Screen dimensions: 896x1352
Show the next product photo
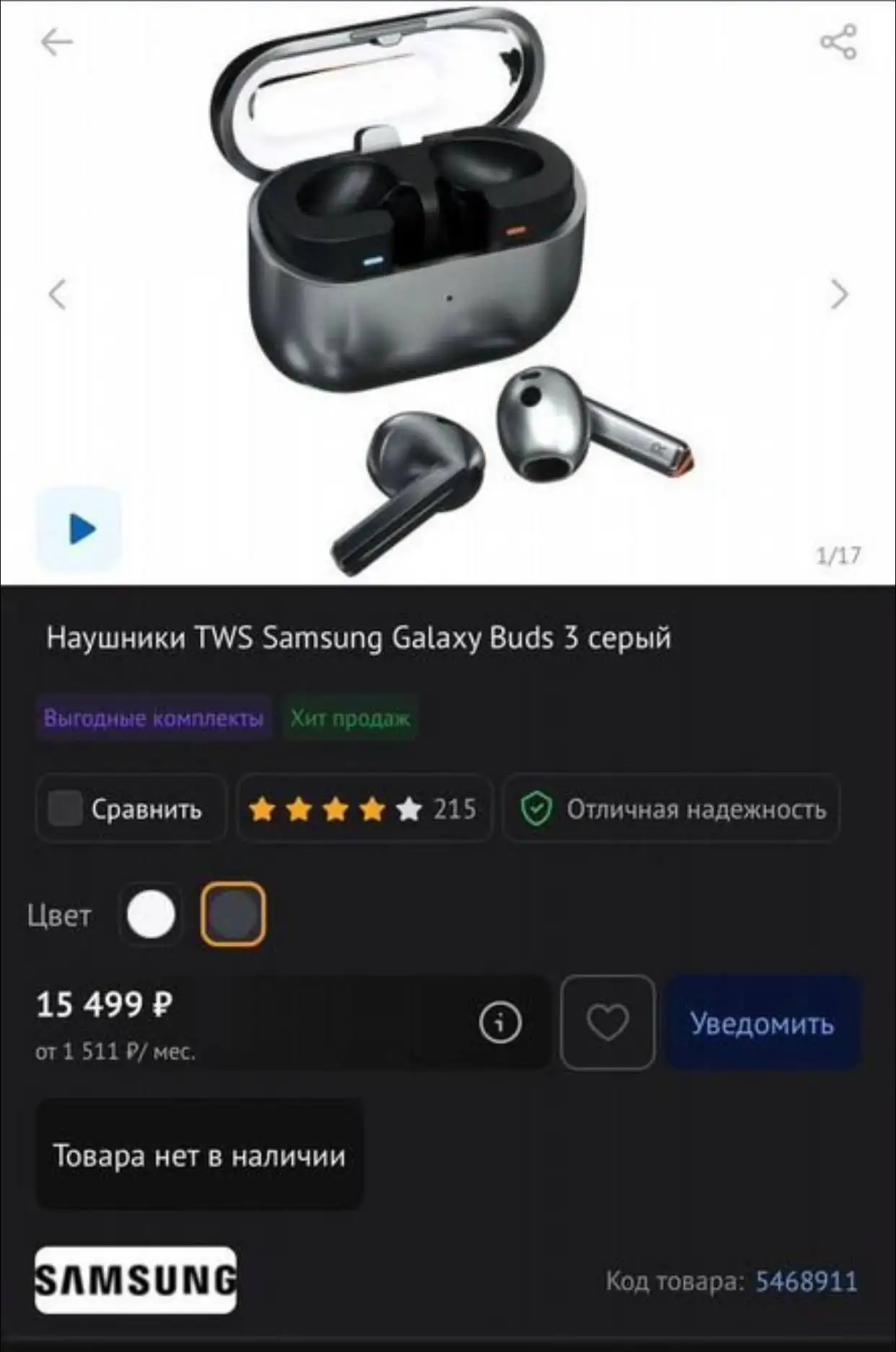pos(839,294)
